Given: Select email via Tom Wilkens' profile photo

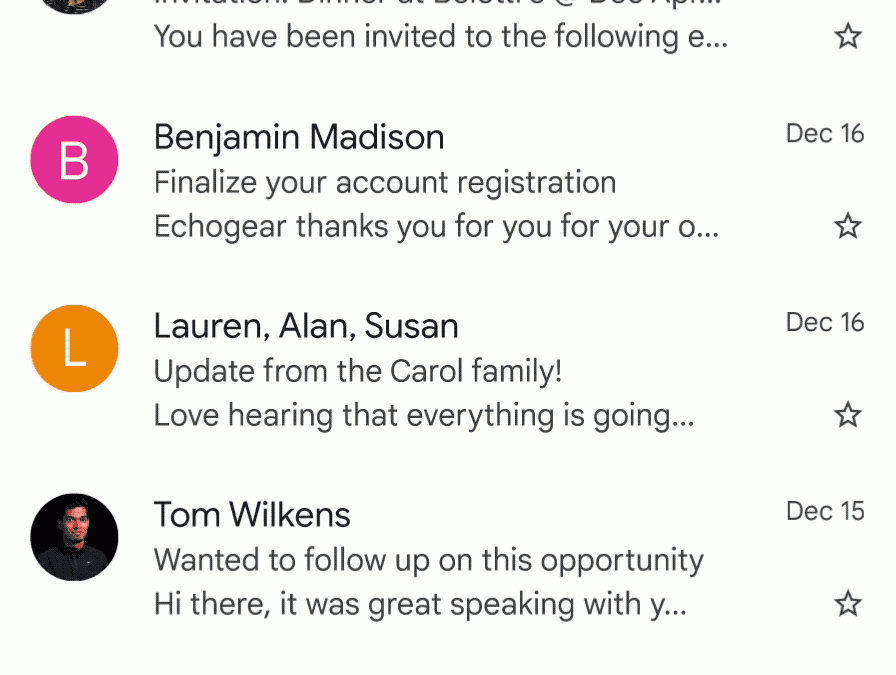Looking at the screenshot, I should [74, 537].
